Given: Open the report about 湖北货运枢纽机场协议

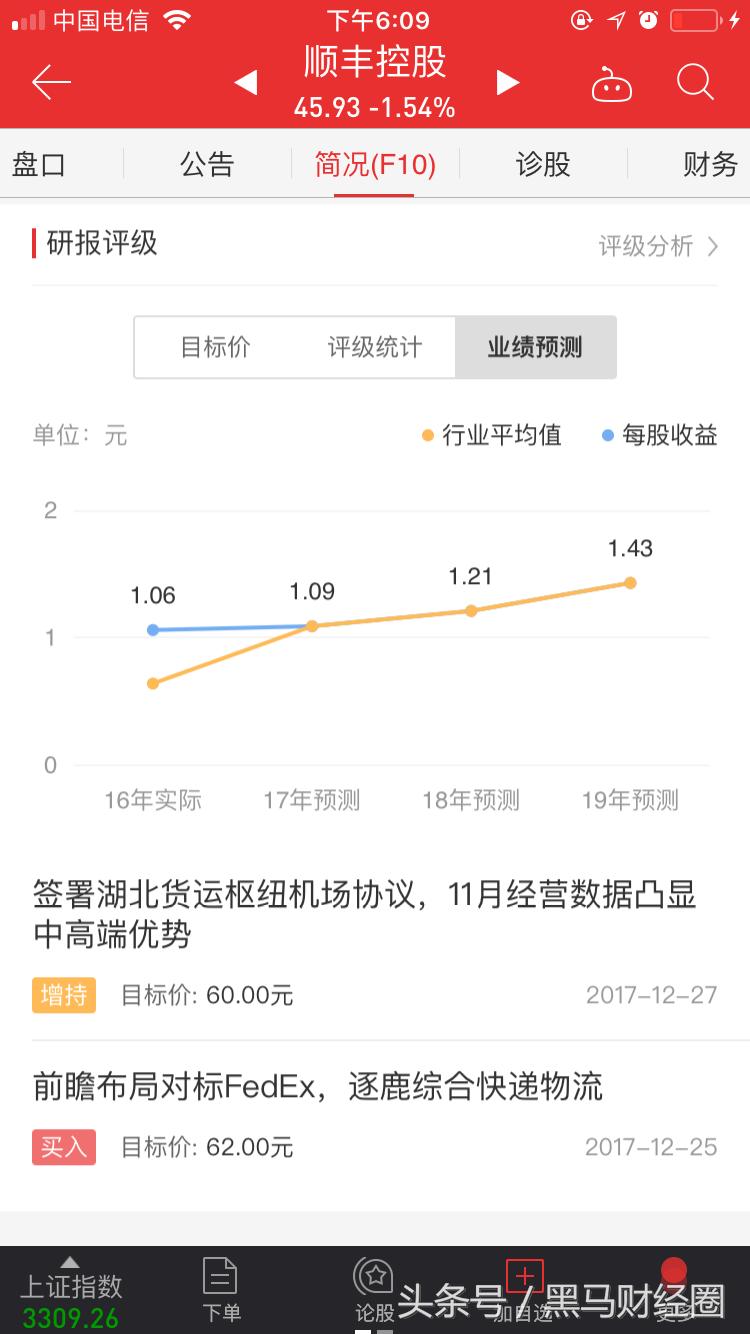Looking at the screenshot, I should 375,915.
